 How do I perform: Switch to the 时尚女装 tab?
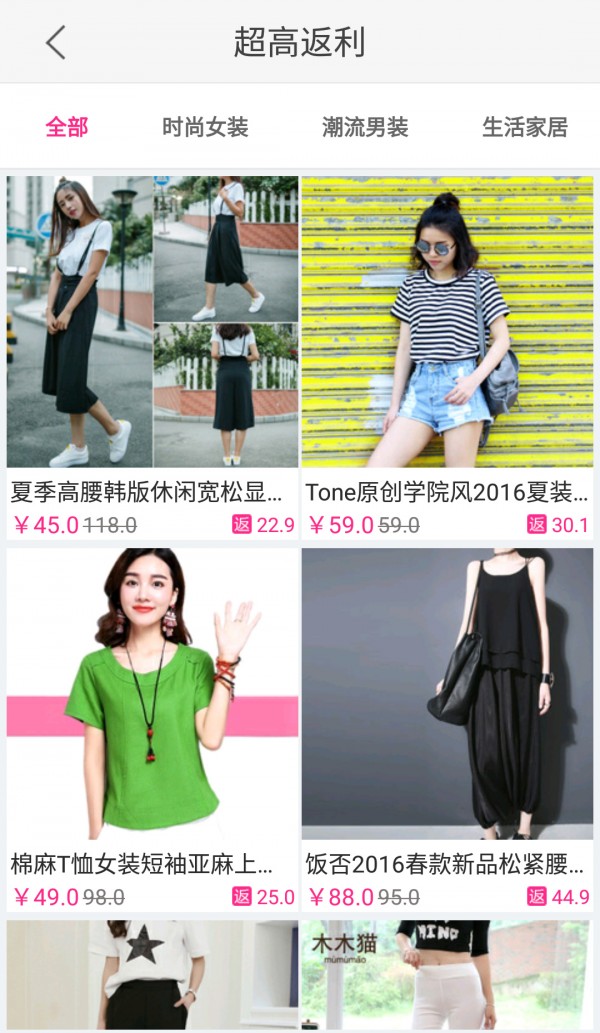point(205,127)
